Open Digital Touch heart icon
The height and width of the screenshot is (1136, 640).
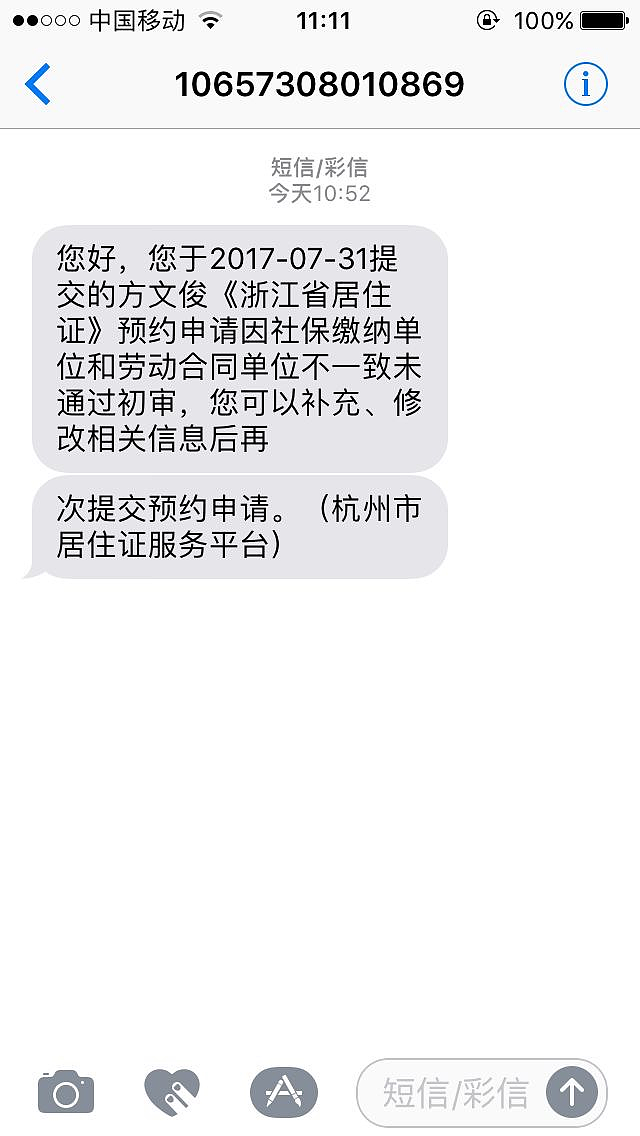click(x=172, y=1092)
